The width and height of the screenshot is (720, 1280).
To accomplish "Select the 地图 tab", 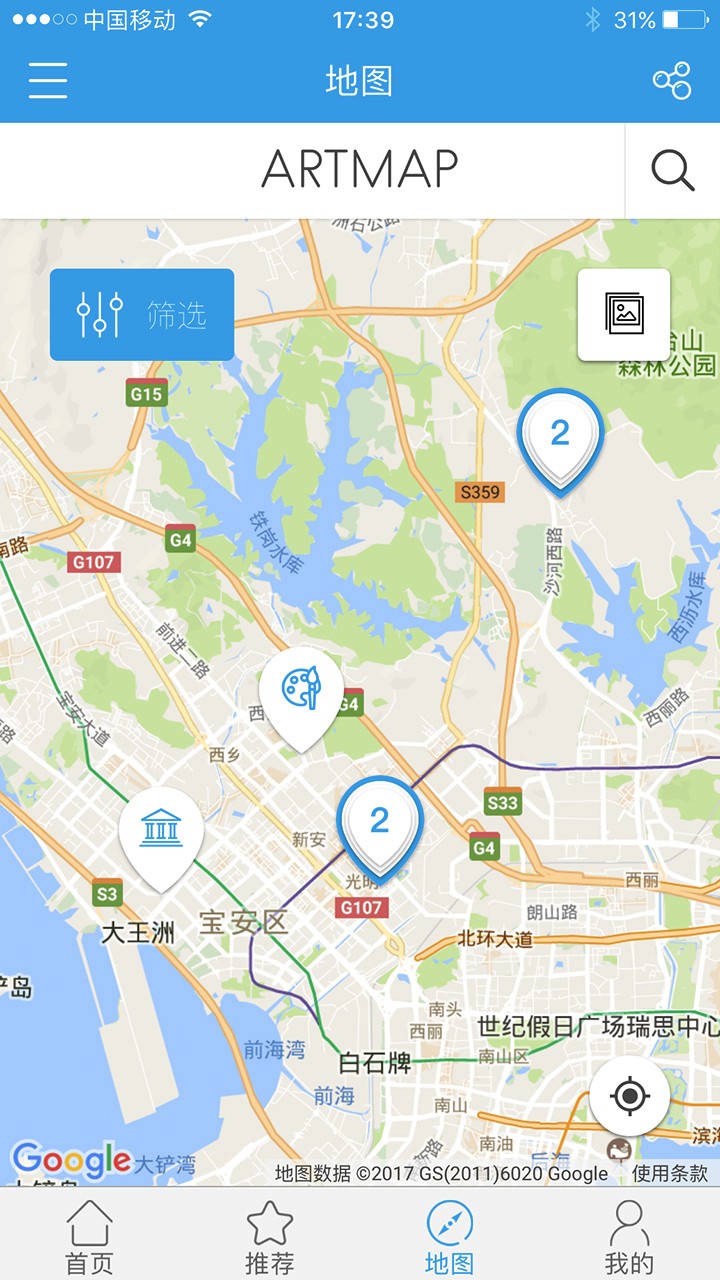I will pos(449,1238).
